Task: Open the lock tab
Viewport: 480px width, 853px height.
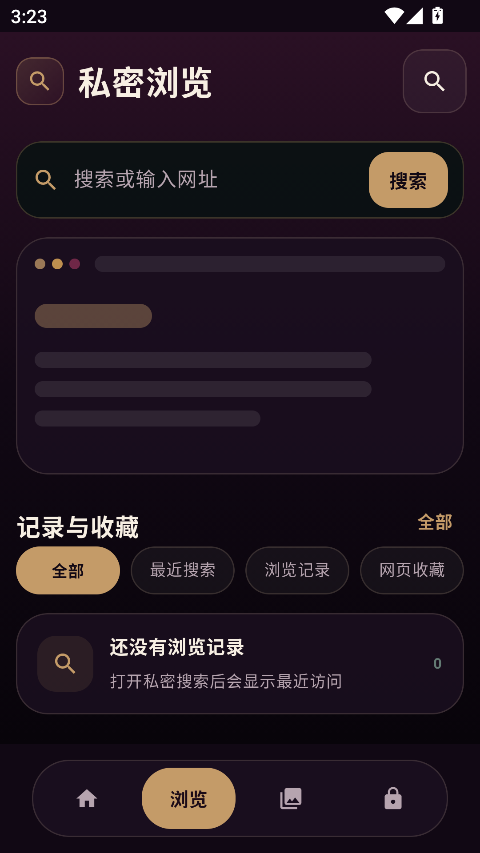Action: (393, 799)
